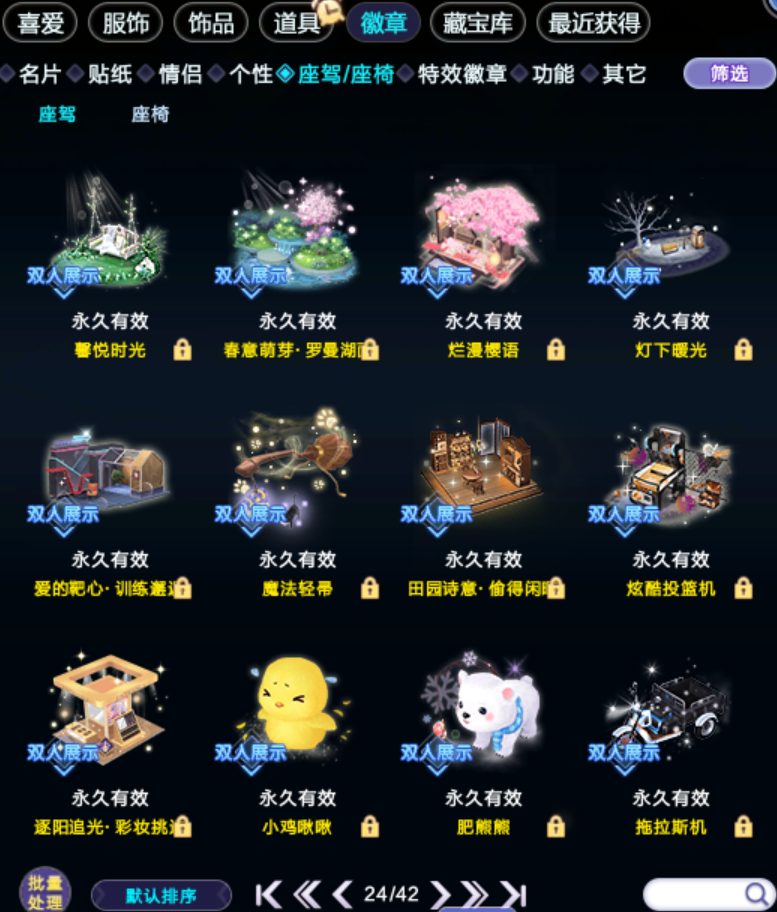Tap the 批量处理 button
777x912 pixels.
coord(45,892)
